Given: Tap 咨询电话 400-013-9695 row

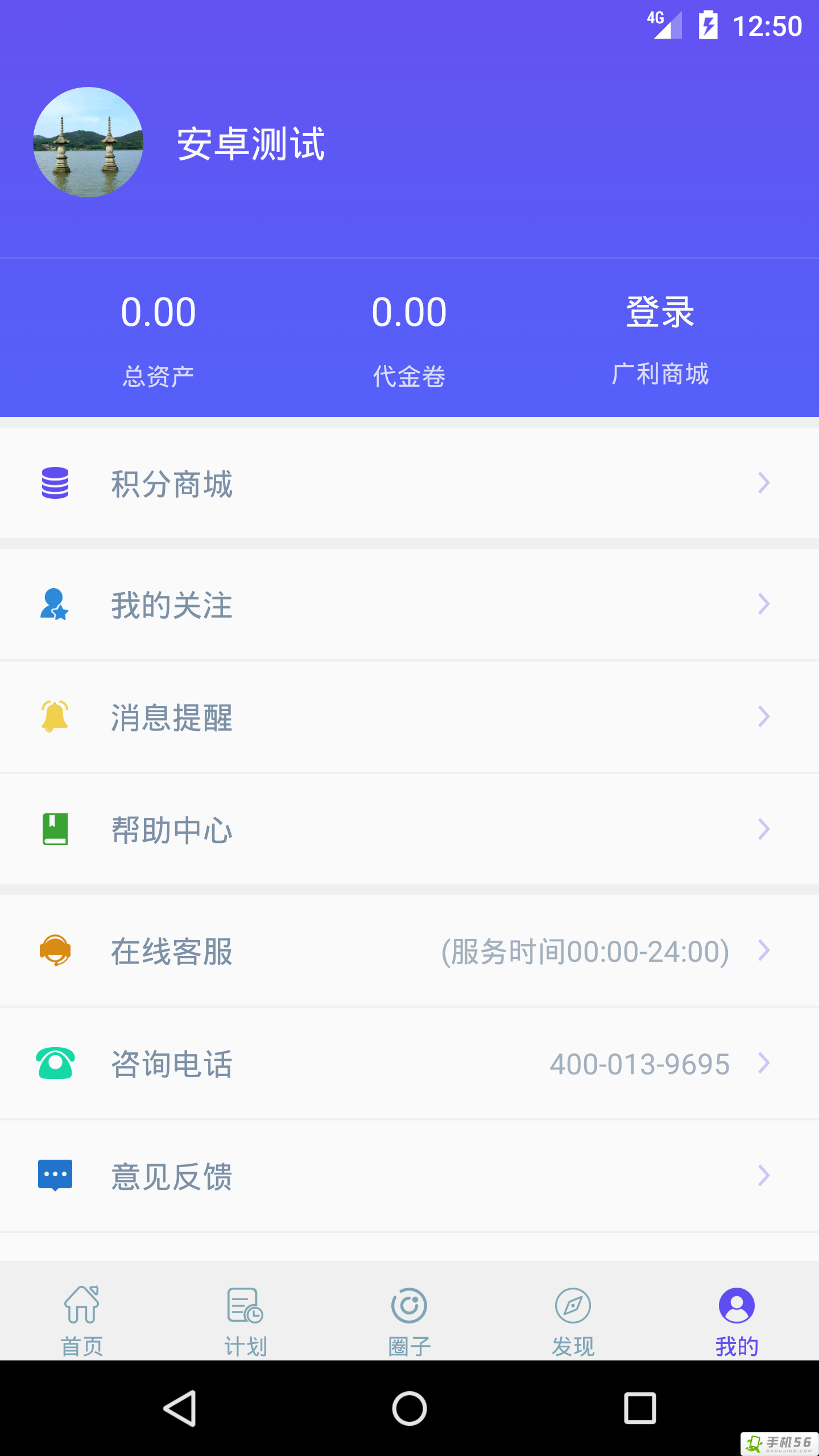Looking at the screenshot, I should pos(409,1064).
